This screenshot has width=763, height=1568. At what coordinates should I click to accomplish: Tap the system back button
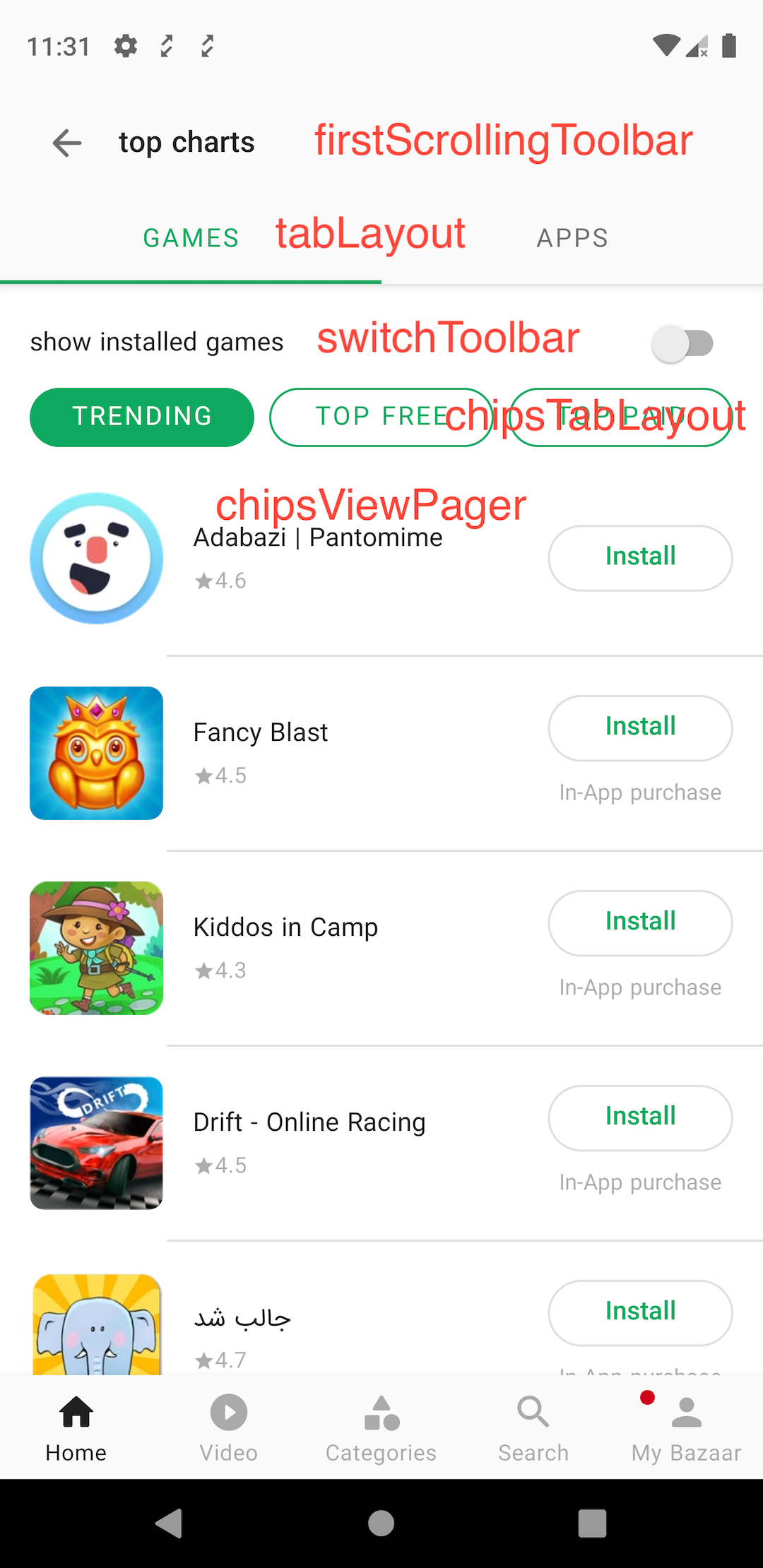point(170,1523)
